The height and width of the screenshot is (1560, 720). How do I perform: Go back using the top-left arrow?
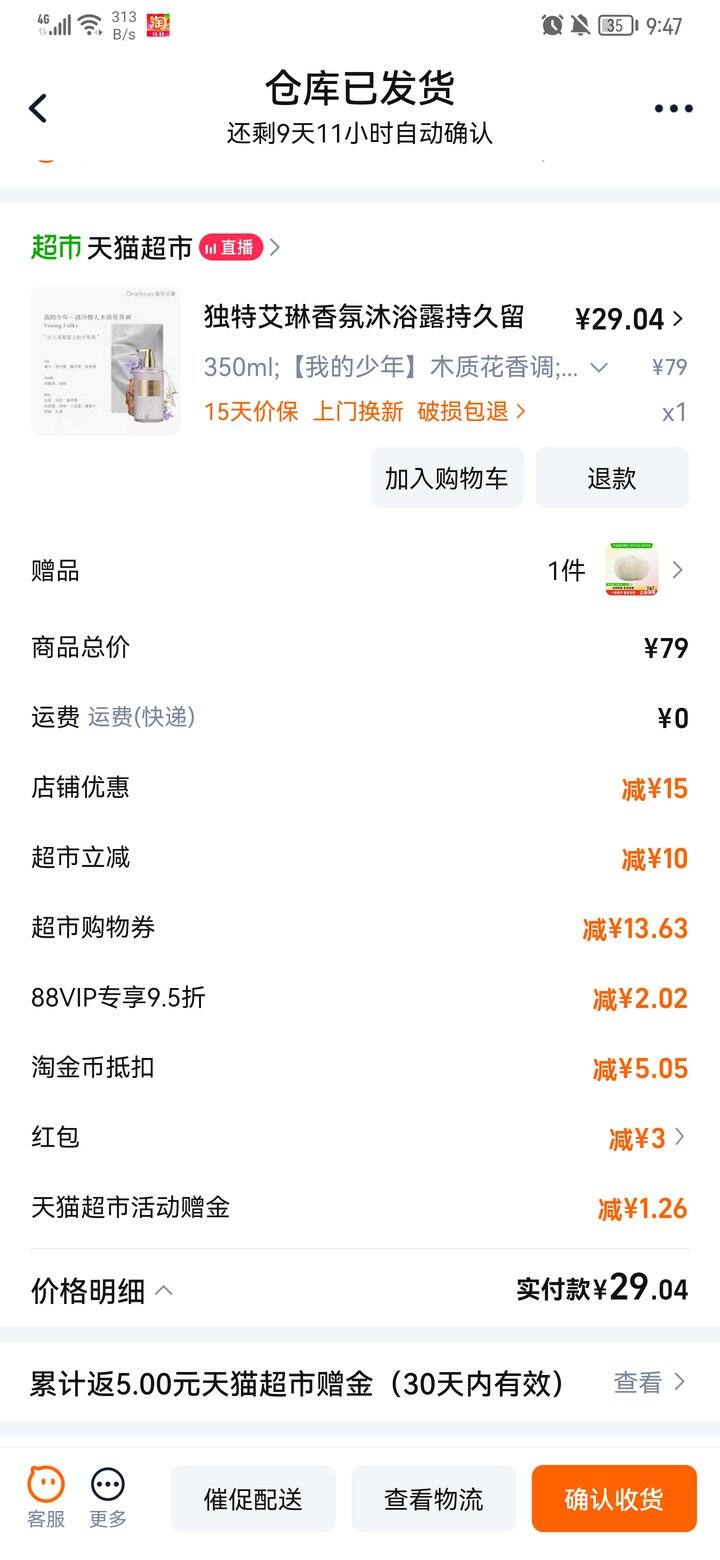point(38,108)
